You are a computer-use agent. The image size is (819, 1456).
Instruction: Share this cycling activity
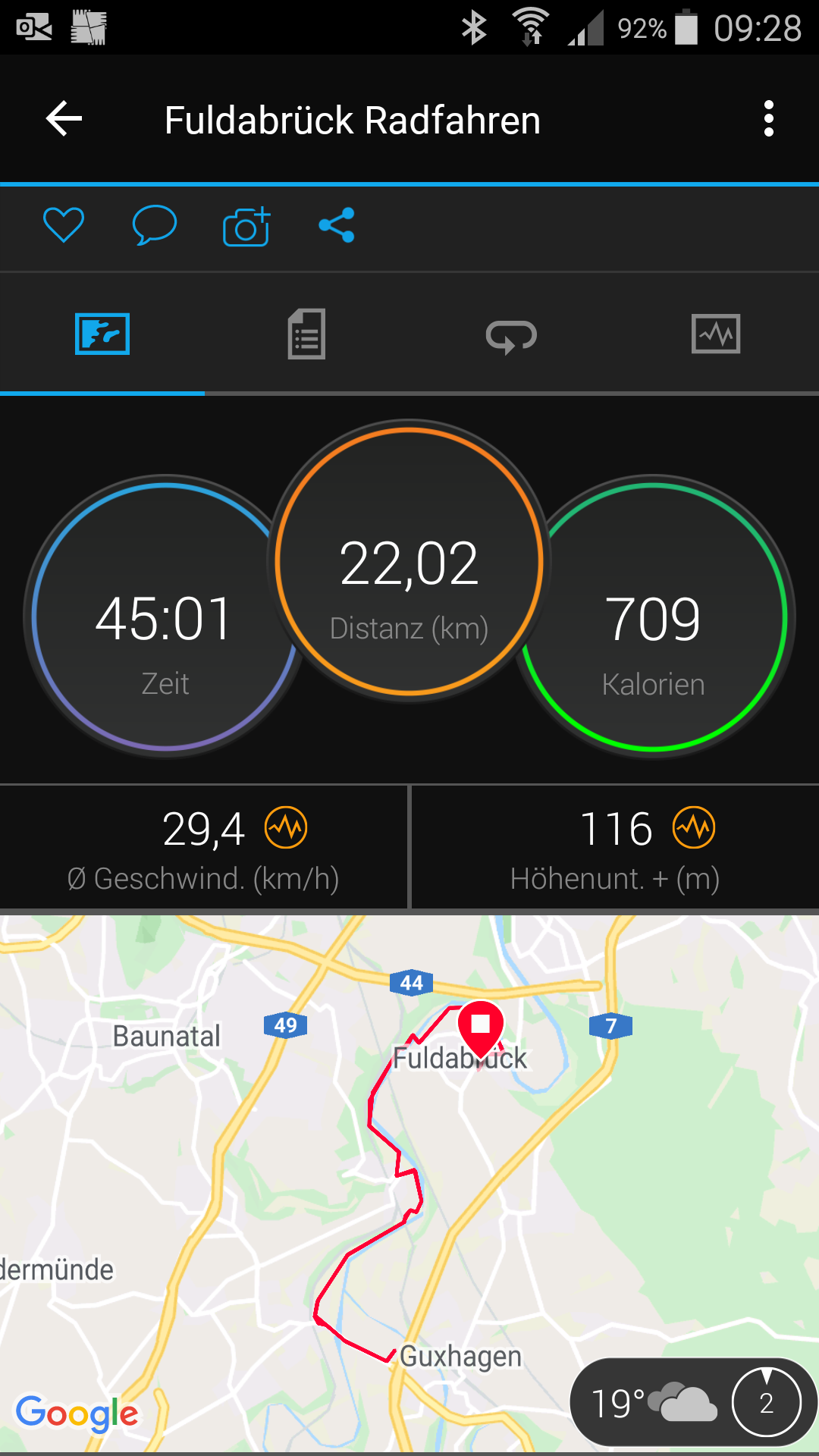coord(337,225)
